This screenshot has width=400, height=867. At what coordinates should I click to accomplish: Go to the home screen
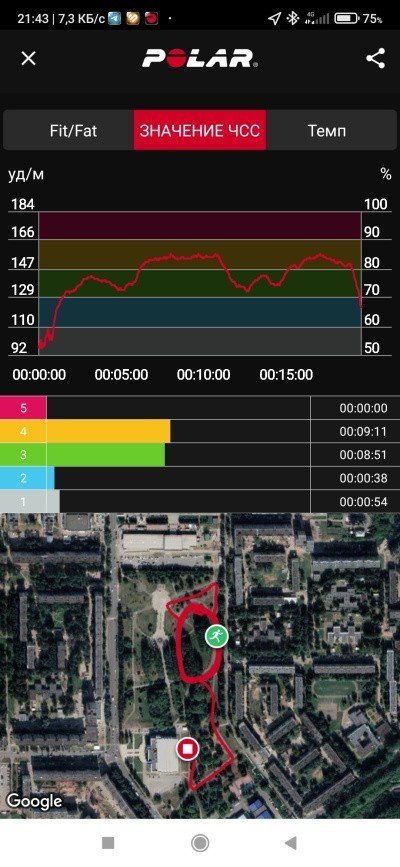(200, 843)
